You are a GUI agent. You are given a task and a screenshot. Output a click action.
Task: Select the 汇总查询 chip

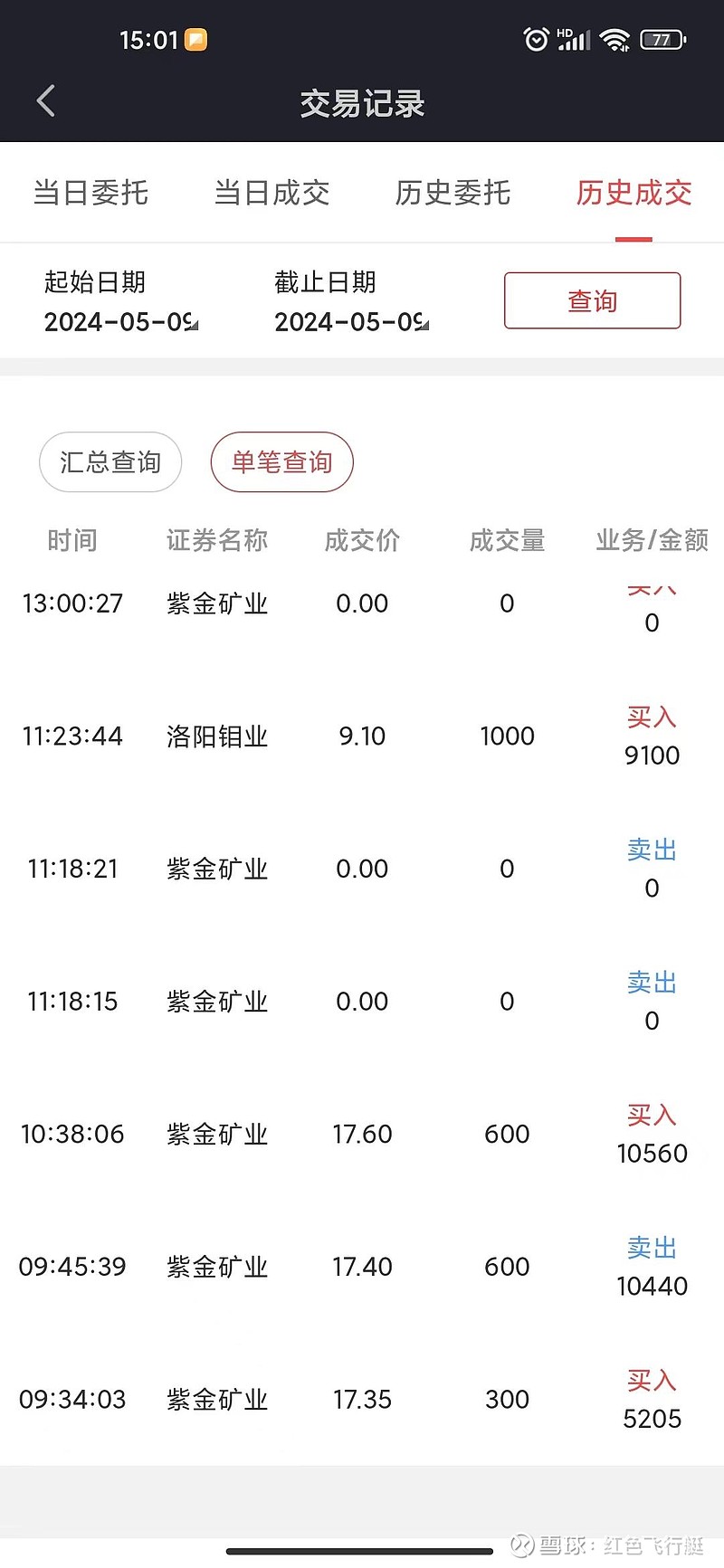(x=110, y=462)
